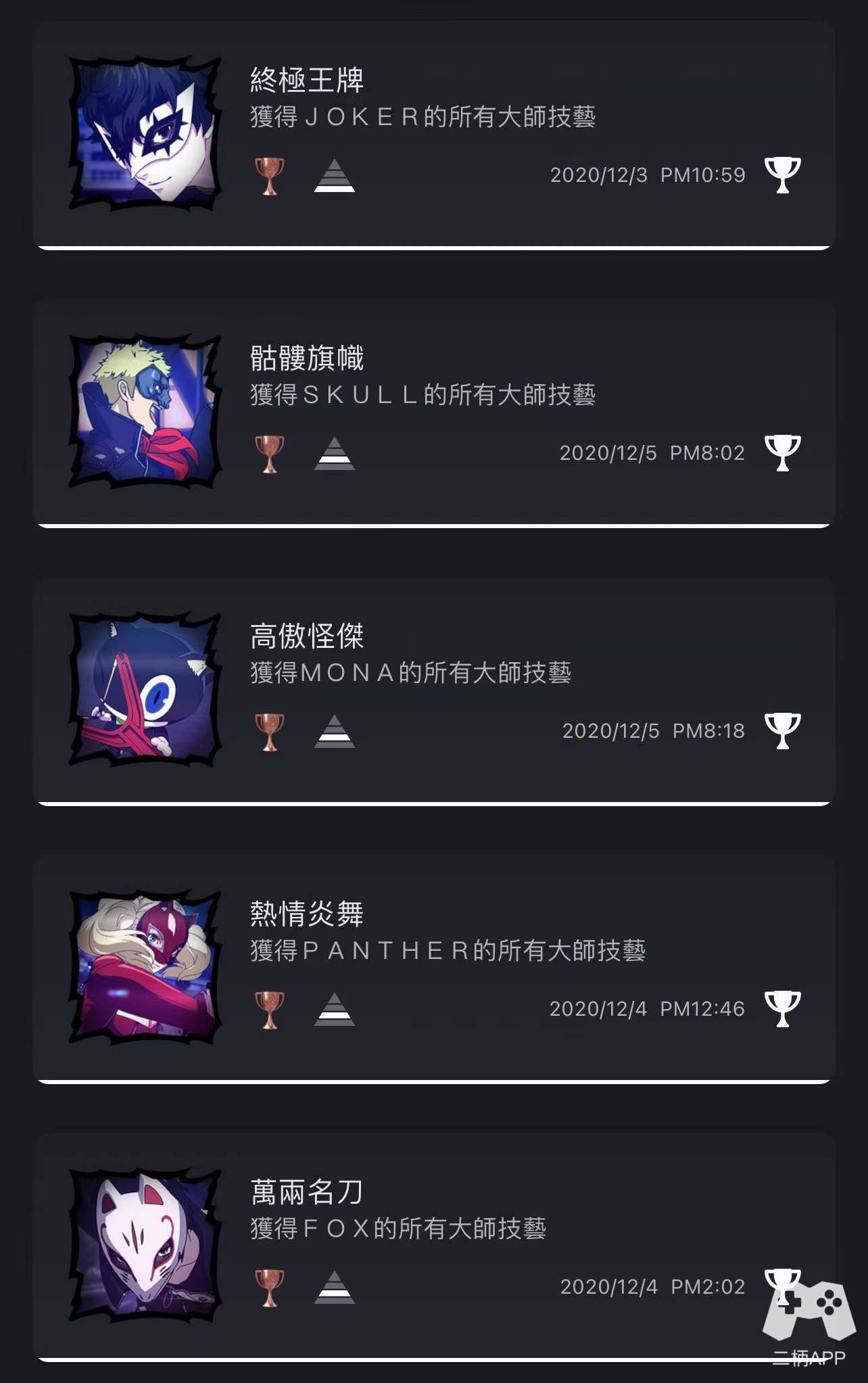This screenshot has height=1383, width=868.
Task: Select the 熱情炎舞 PANTHER trophy card
Action: pyautogui.click(x=433, y=967)
